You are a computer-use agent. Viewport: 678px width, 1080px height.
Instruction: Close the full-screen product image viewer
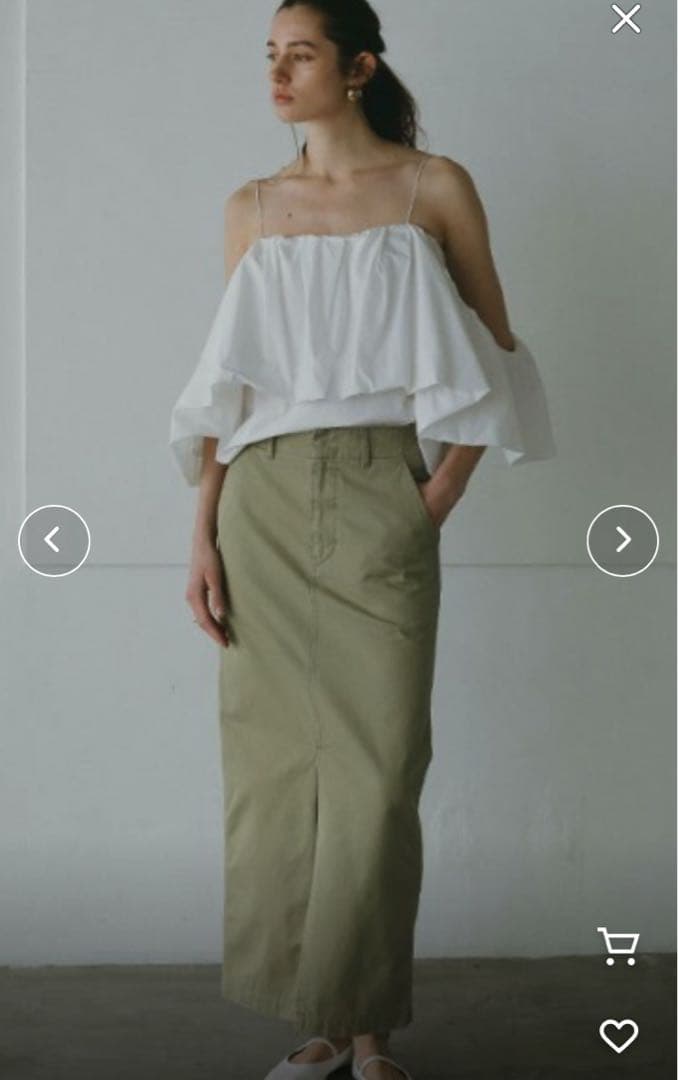626,19
